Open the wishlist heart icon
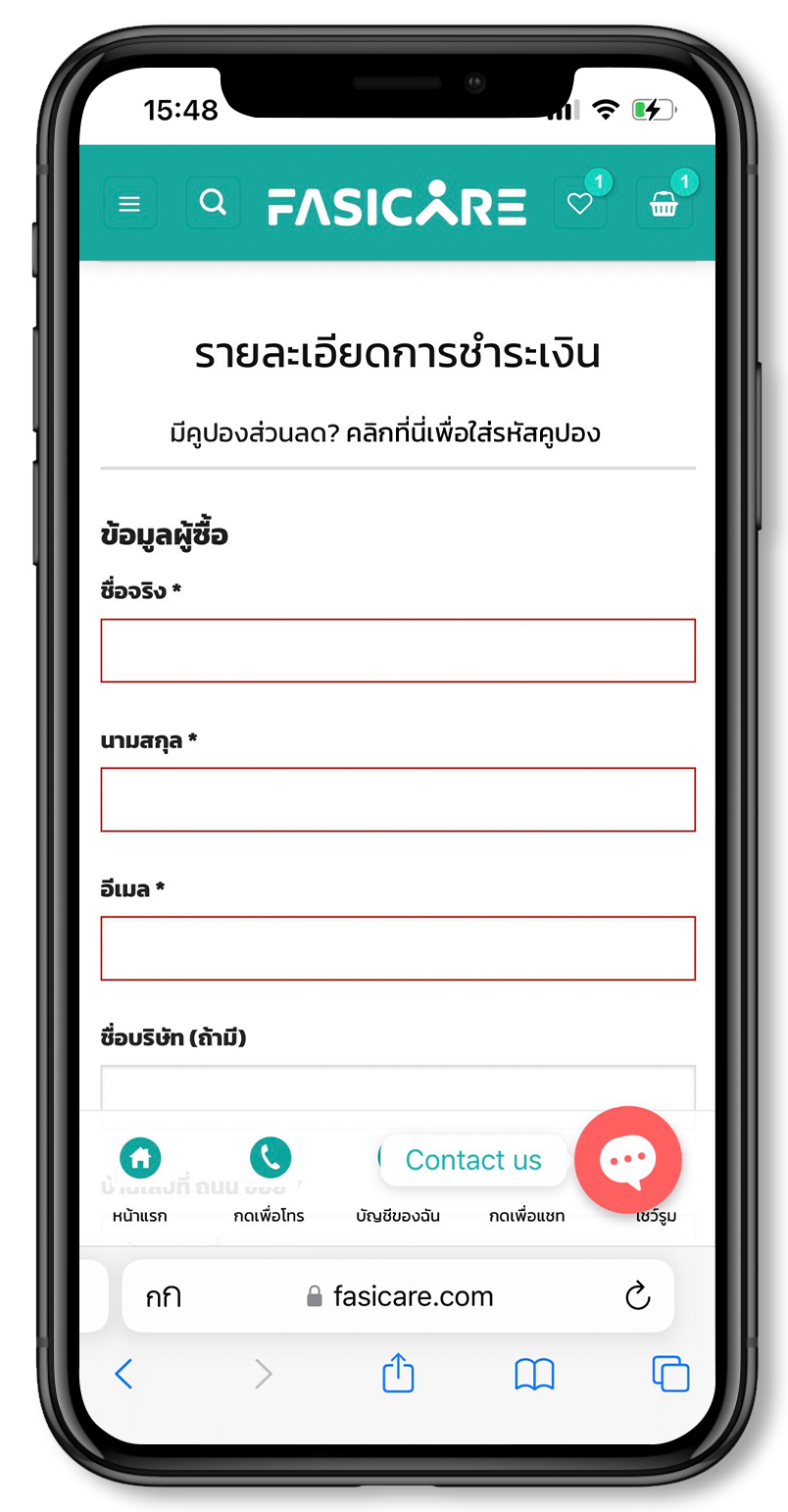This screenshot has width=788, height=1512. point(580,204)
